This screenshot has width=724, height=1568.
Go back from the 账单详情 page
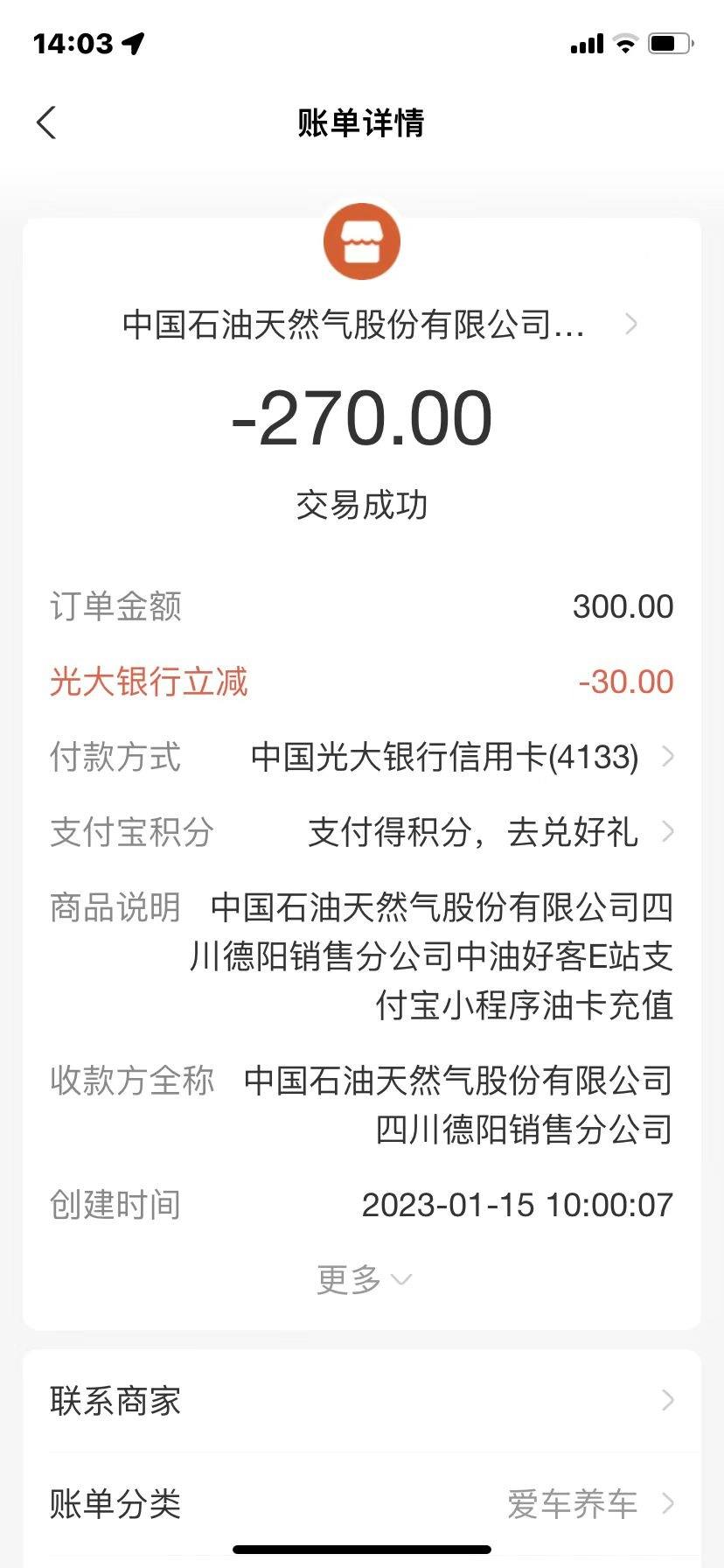(46, 122)
